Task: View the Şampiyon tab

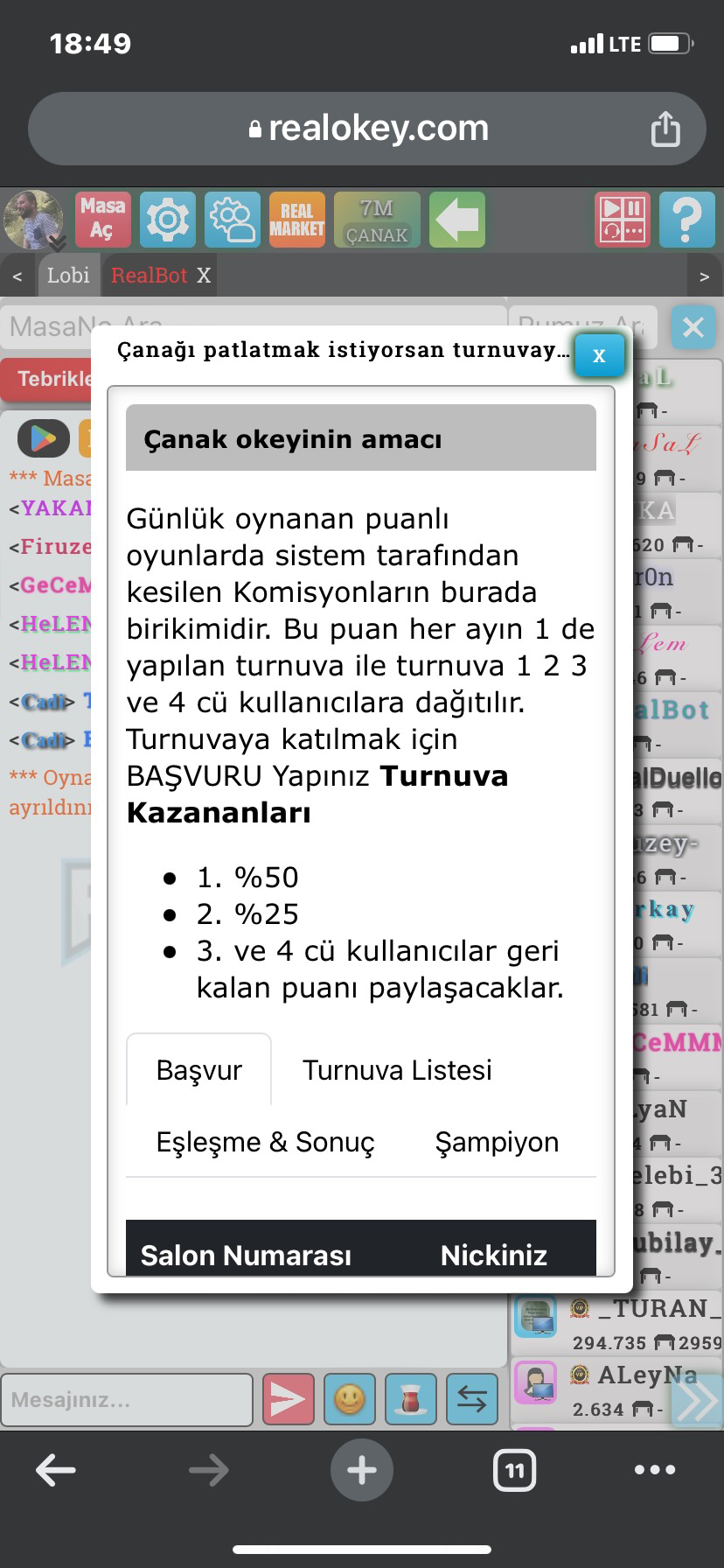Action: (497, 1142)
